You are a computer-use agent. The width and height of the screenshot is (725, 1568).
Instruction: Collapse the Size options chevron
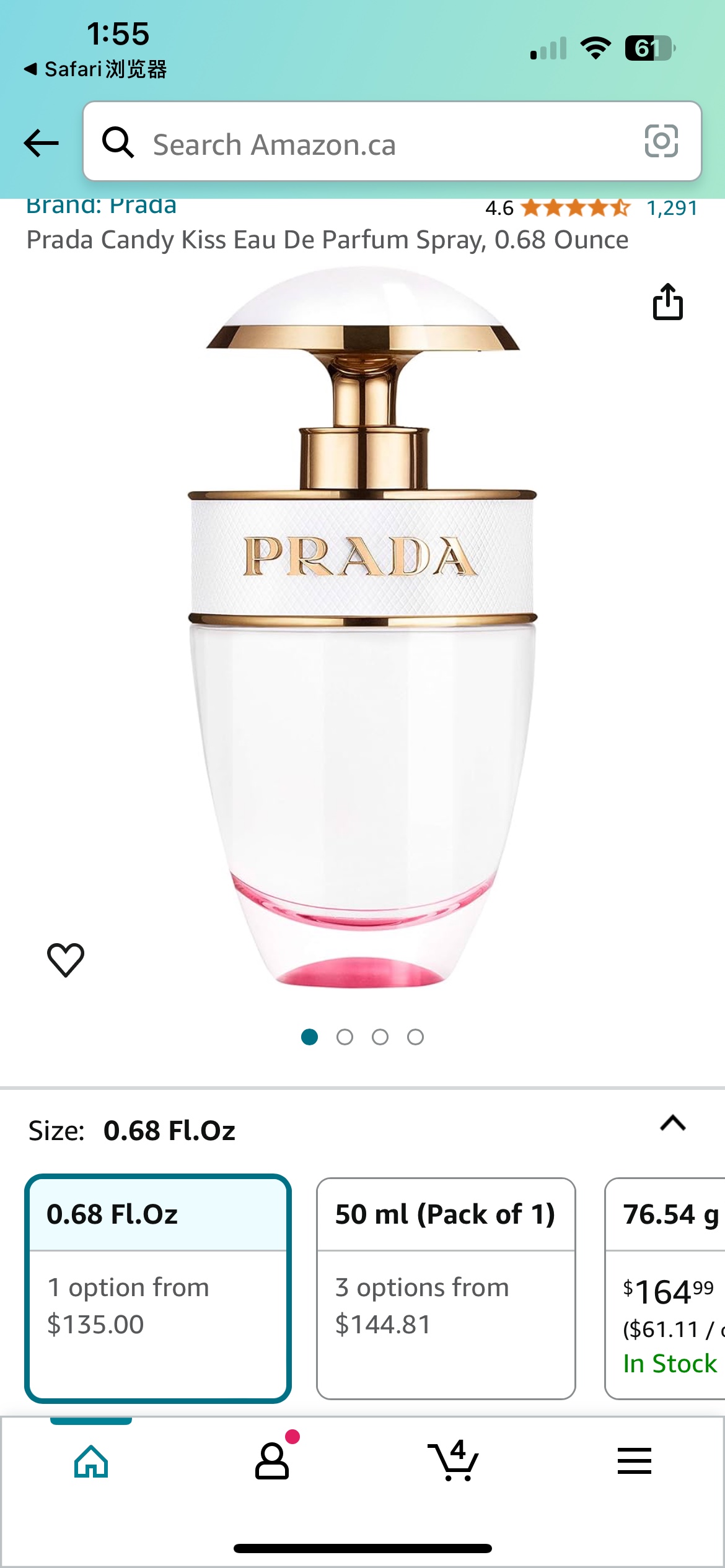[x=672, y=1123]
